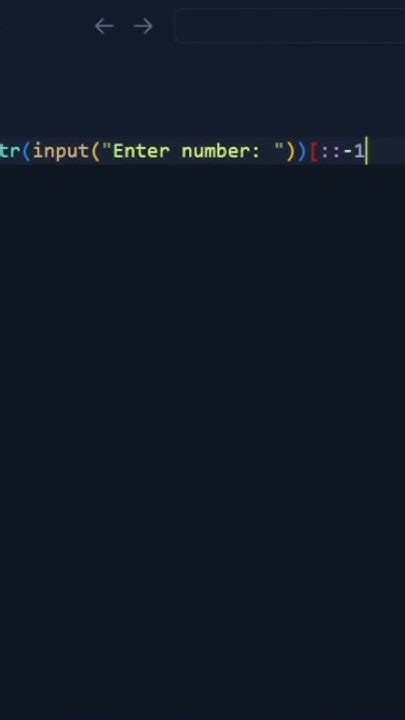This screenshot has width=405, height=720.
Task: Go forward with the right arrow
Action: pos(143,26)
